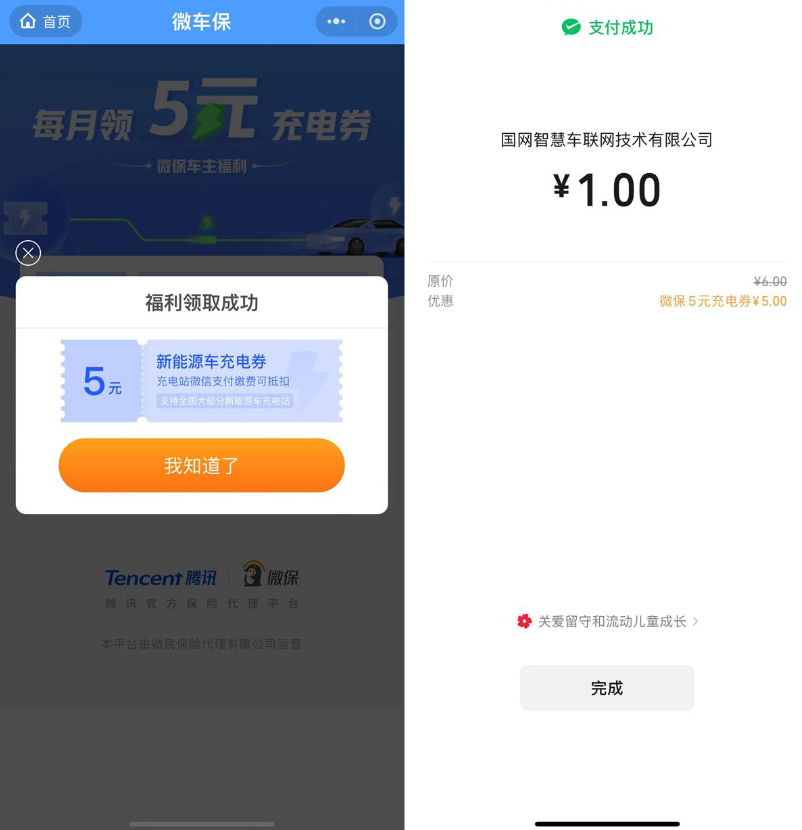Viewport: 802px width, 830px height.
Task: Close the mini program with target icon
Action: click(x=377, y=21)
